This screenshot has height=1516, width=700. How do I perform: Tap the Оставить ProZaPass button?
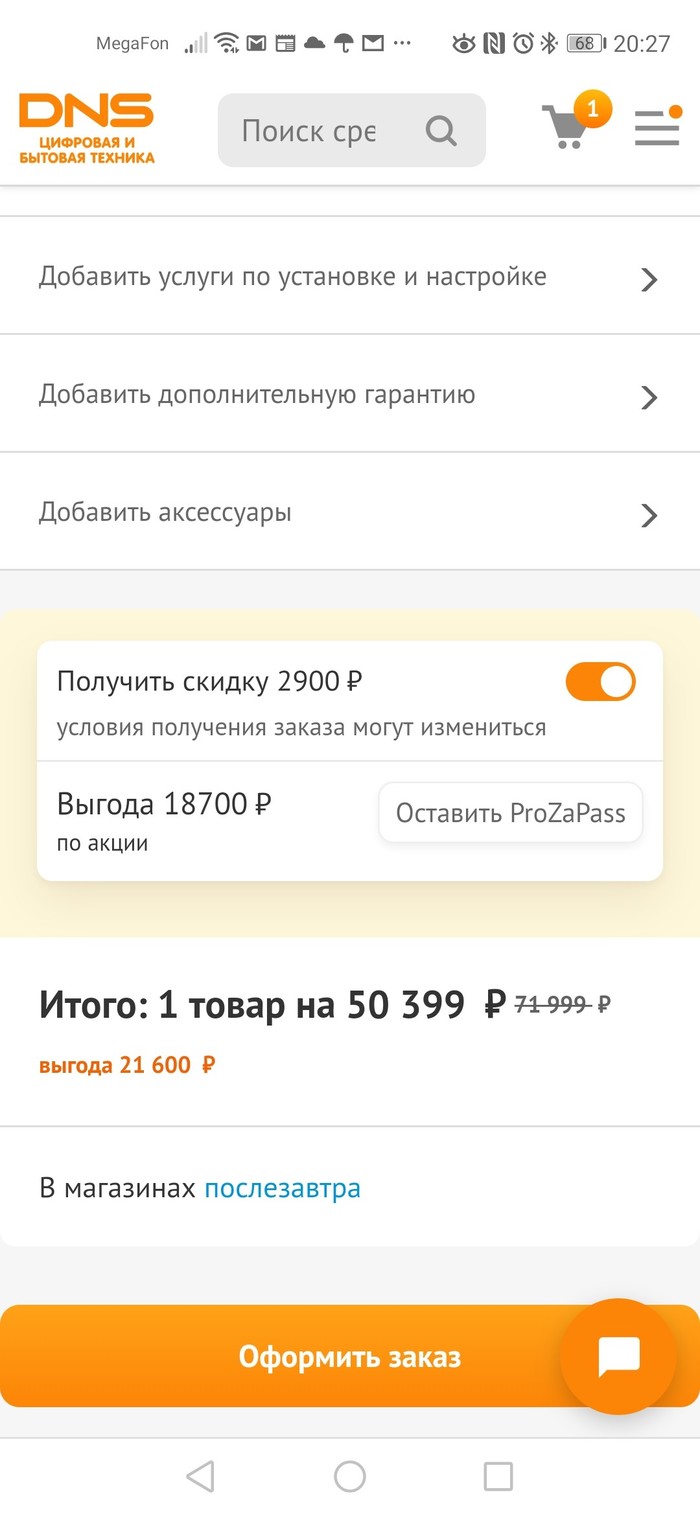pyautogui.click(x=510, y=813)
